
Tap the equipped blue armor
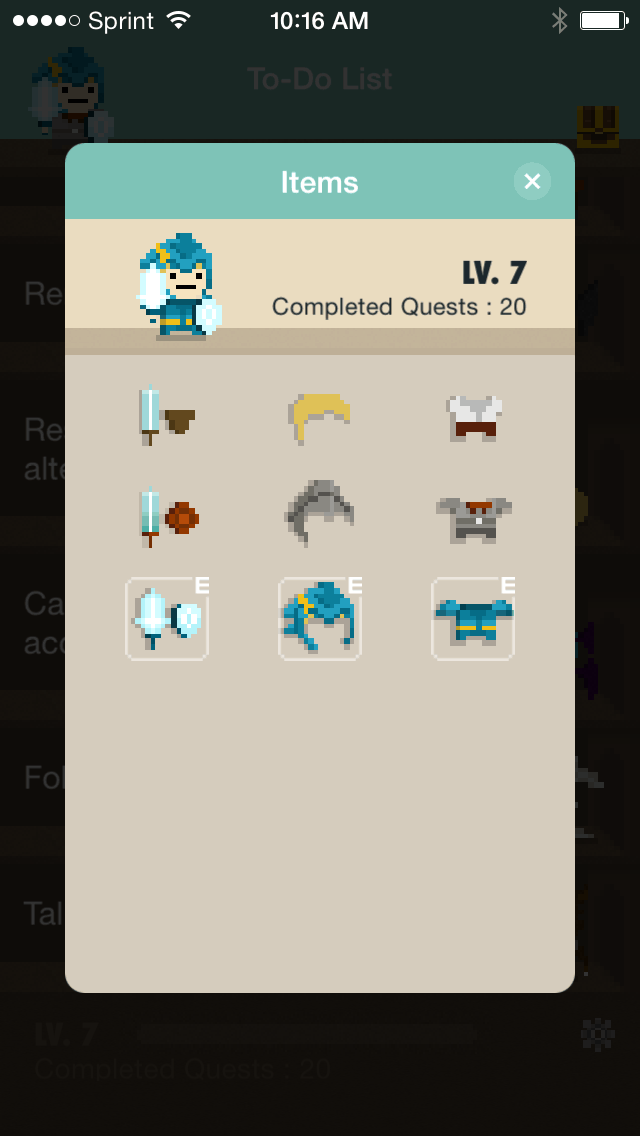point(473,619)
